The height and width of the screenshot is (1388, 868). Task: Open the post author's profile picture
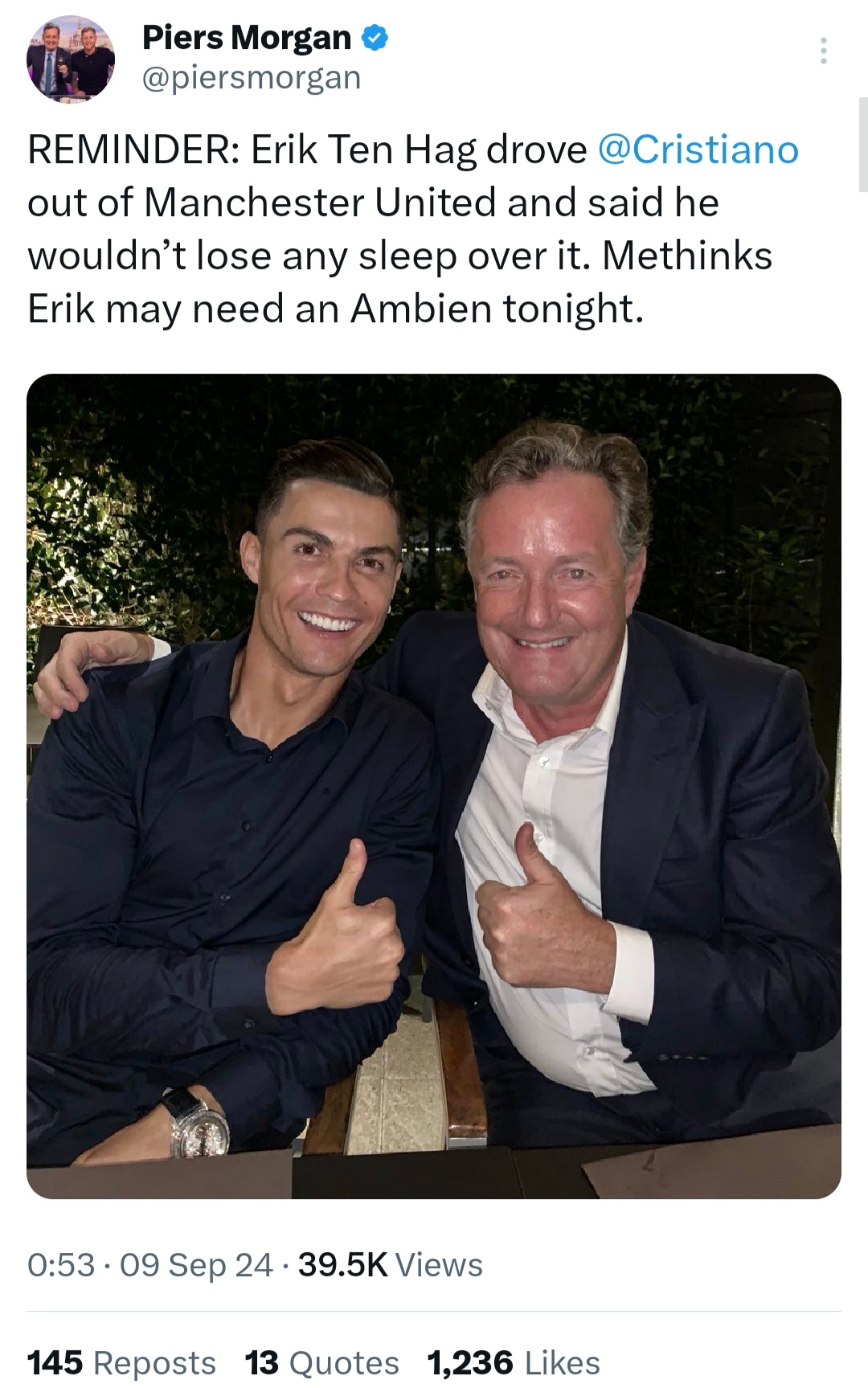[x=71, y=59]
